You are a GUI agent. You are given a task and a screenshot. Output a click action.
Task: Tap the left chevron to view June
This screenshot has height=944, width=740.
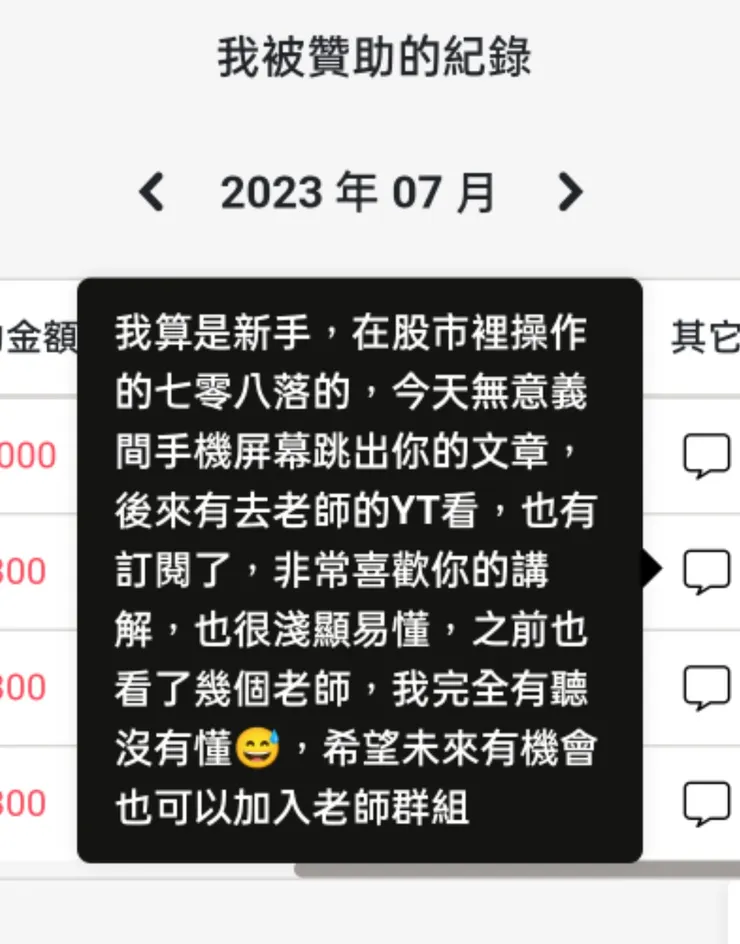152,193
